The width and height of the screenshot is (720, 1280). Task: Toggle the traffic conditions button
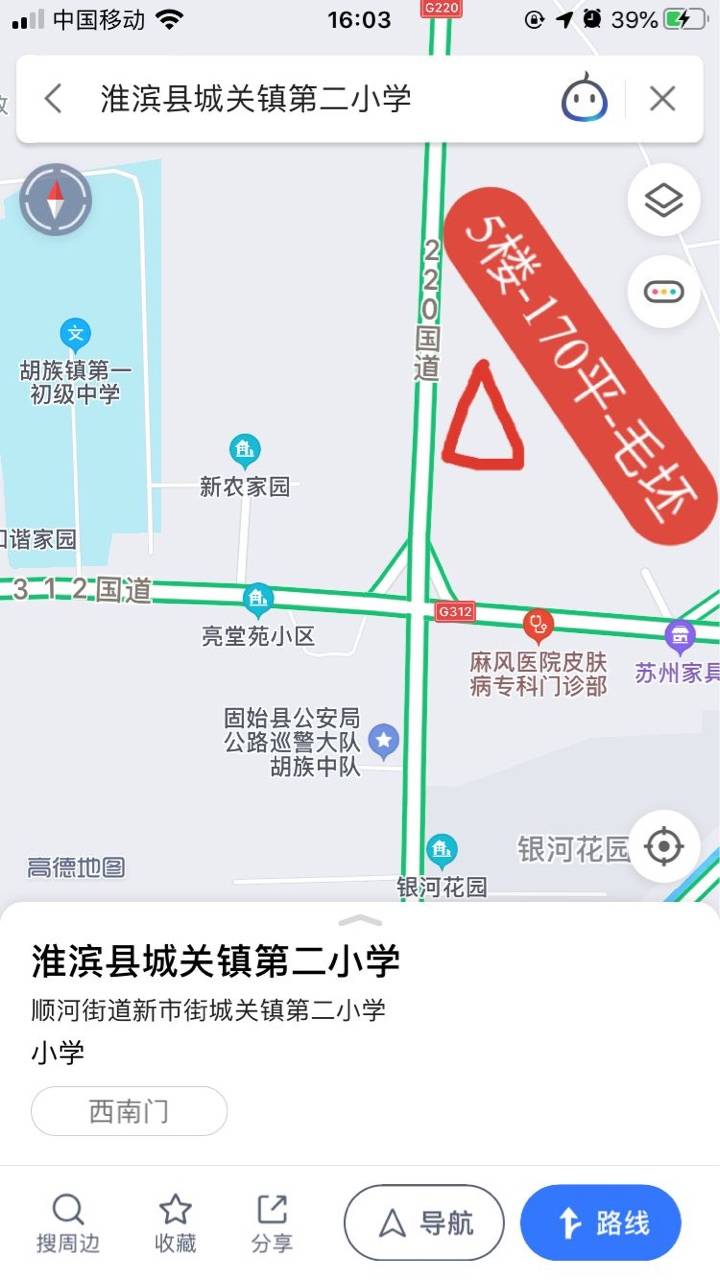point(663,292)
